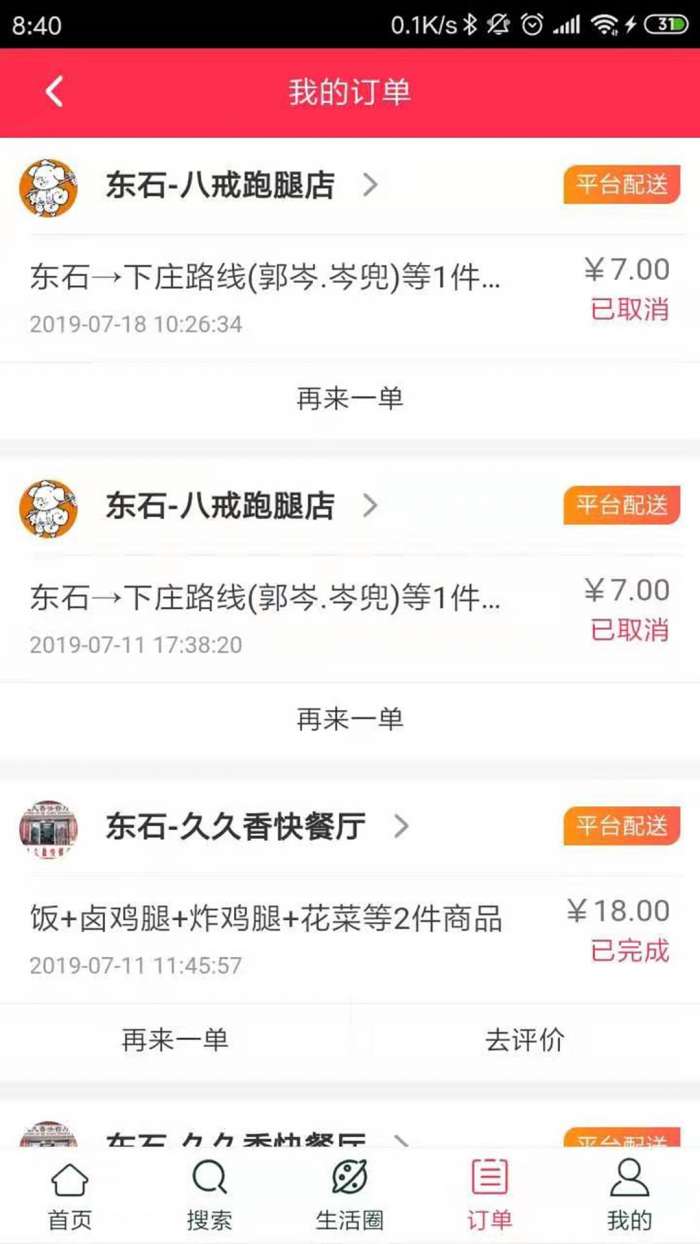The image size is (700, 1244).
Task: Go to the 我的 tab
Action: (x=629, y=1195)
